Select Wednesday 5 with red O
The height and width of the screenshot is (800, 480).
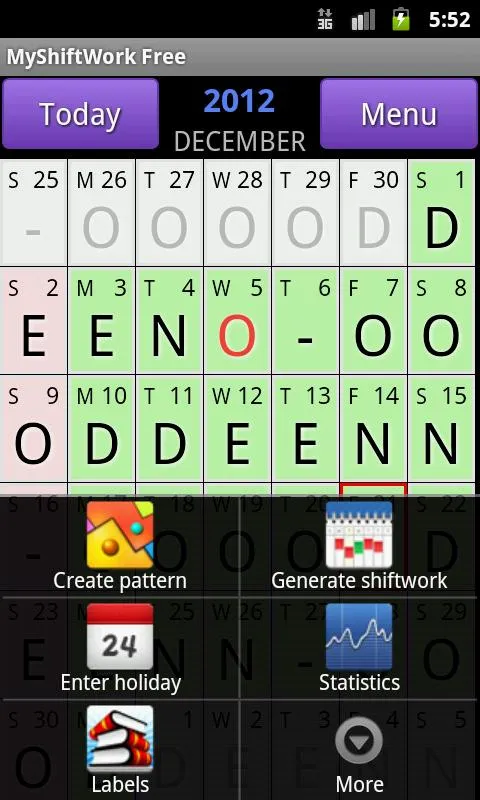click(237, 320)
